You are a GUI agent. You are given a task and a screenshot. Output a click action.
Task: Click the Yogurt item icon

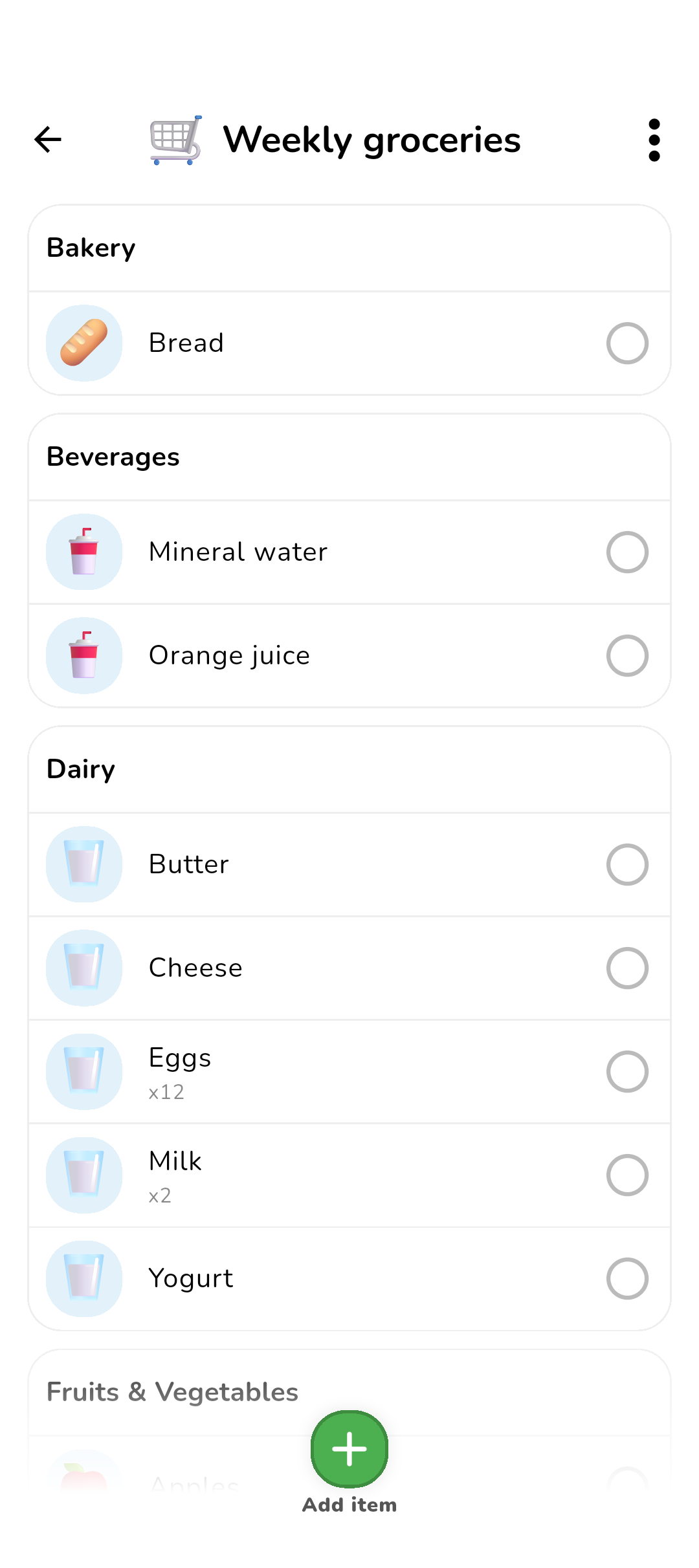(83, 1278)
